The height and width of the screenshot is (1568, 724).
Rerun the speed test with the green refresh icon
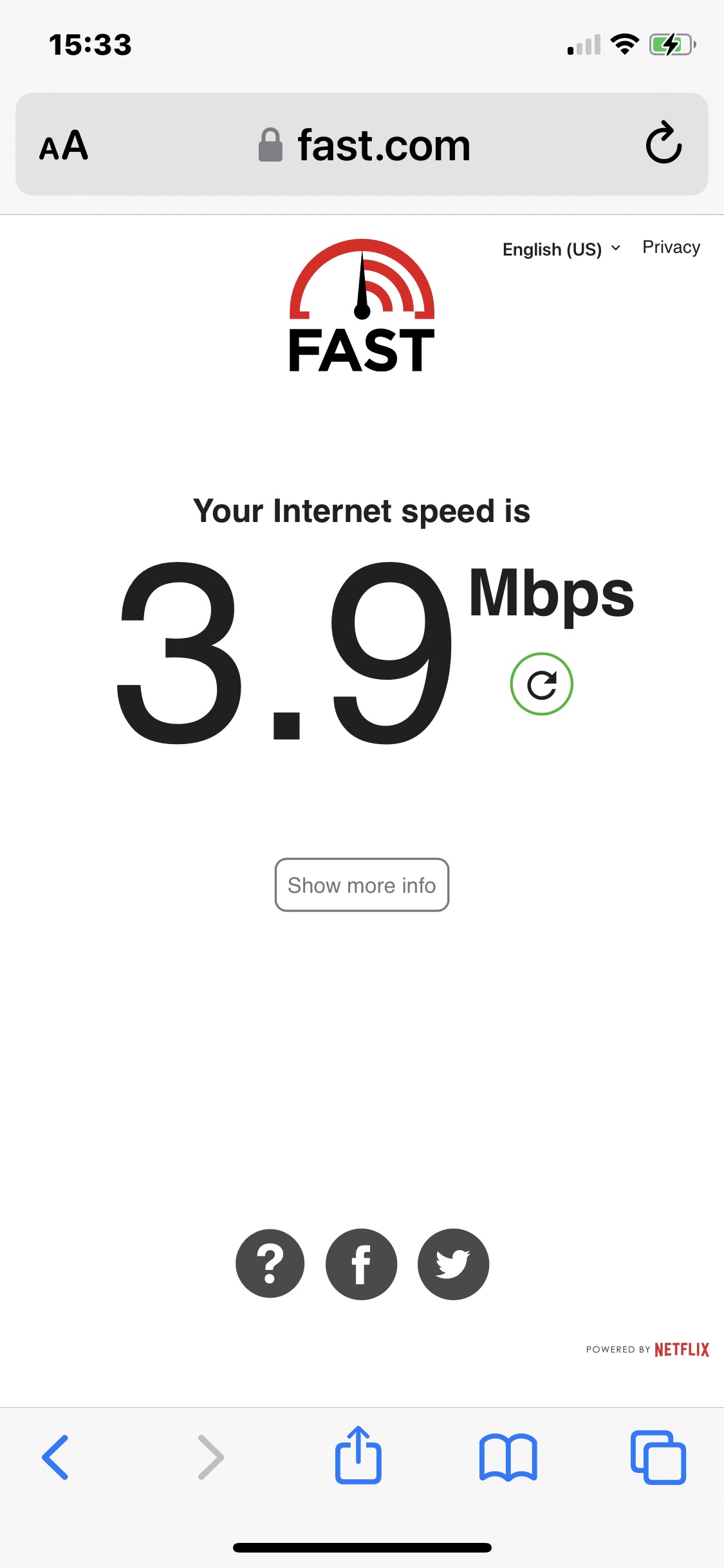click(541, 684)
